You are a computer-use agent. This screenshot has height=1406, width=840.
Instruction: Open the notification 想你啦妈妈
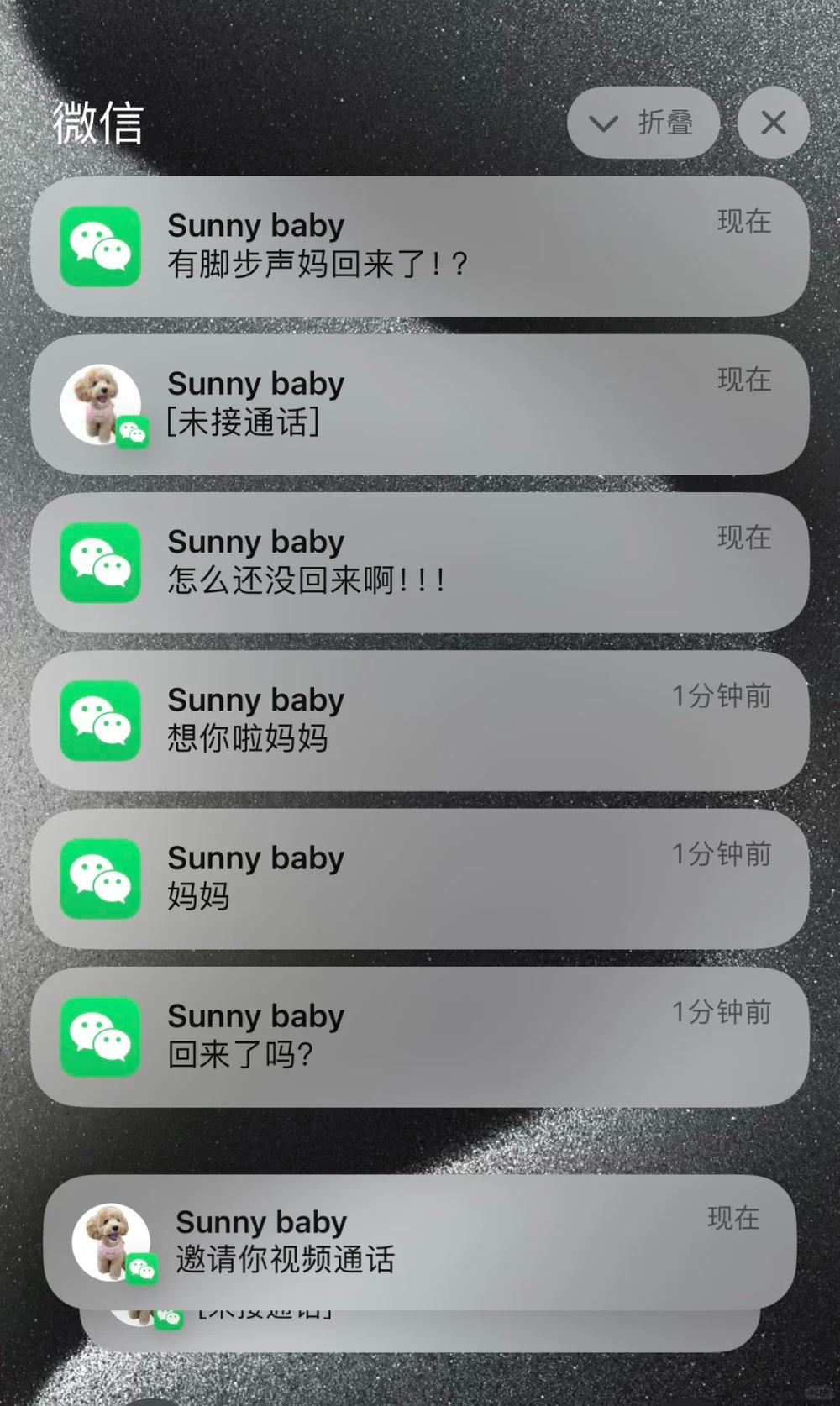coord(420,720)
